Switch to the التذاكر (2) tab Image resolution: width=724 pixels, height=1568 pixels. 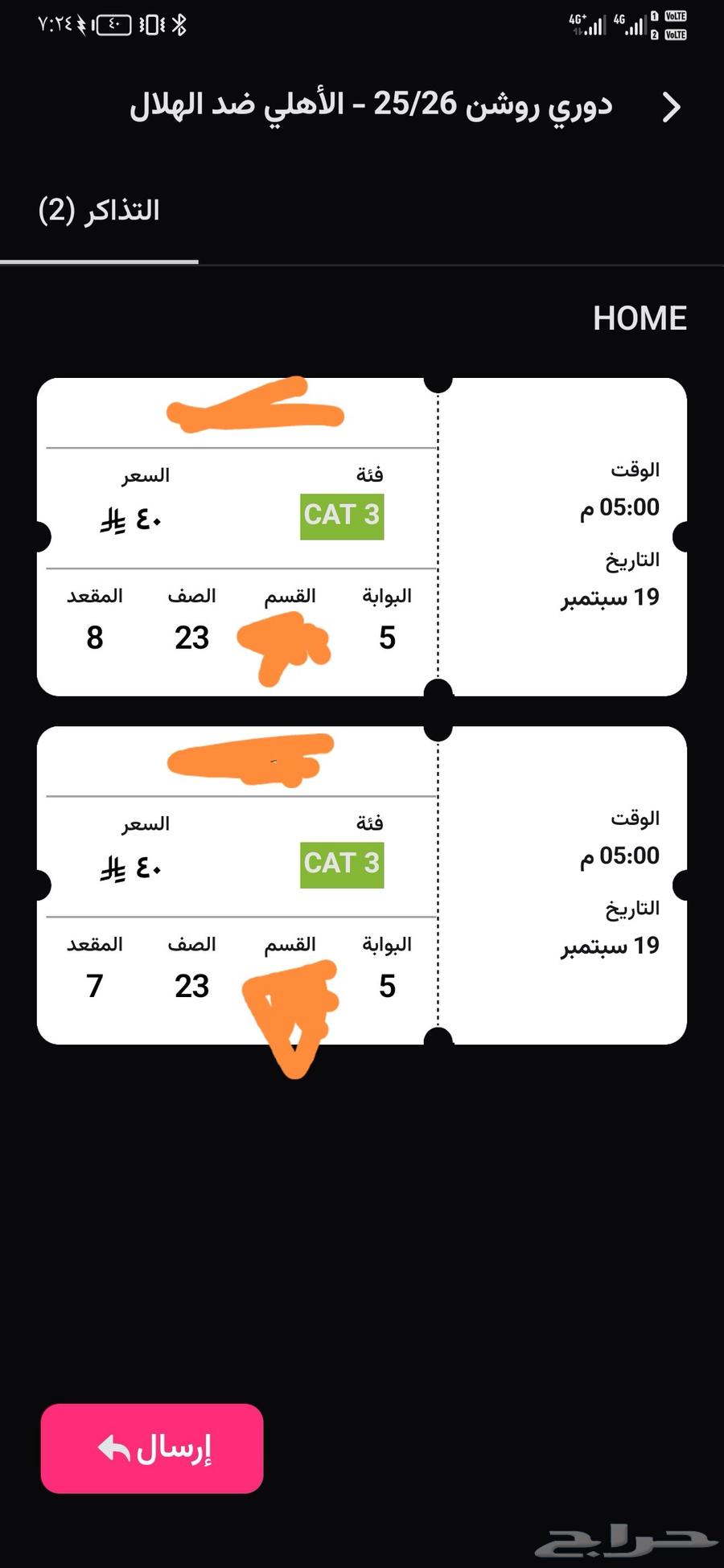(x=100, y=210)
